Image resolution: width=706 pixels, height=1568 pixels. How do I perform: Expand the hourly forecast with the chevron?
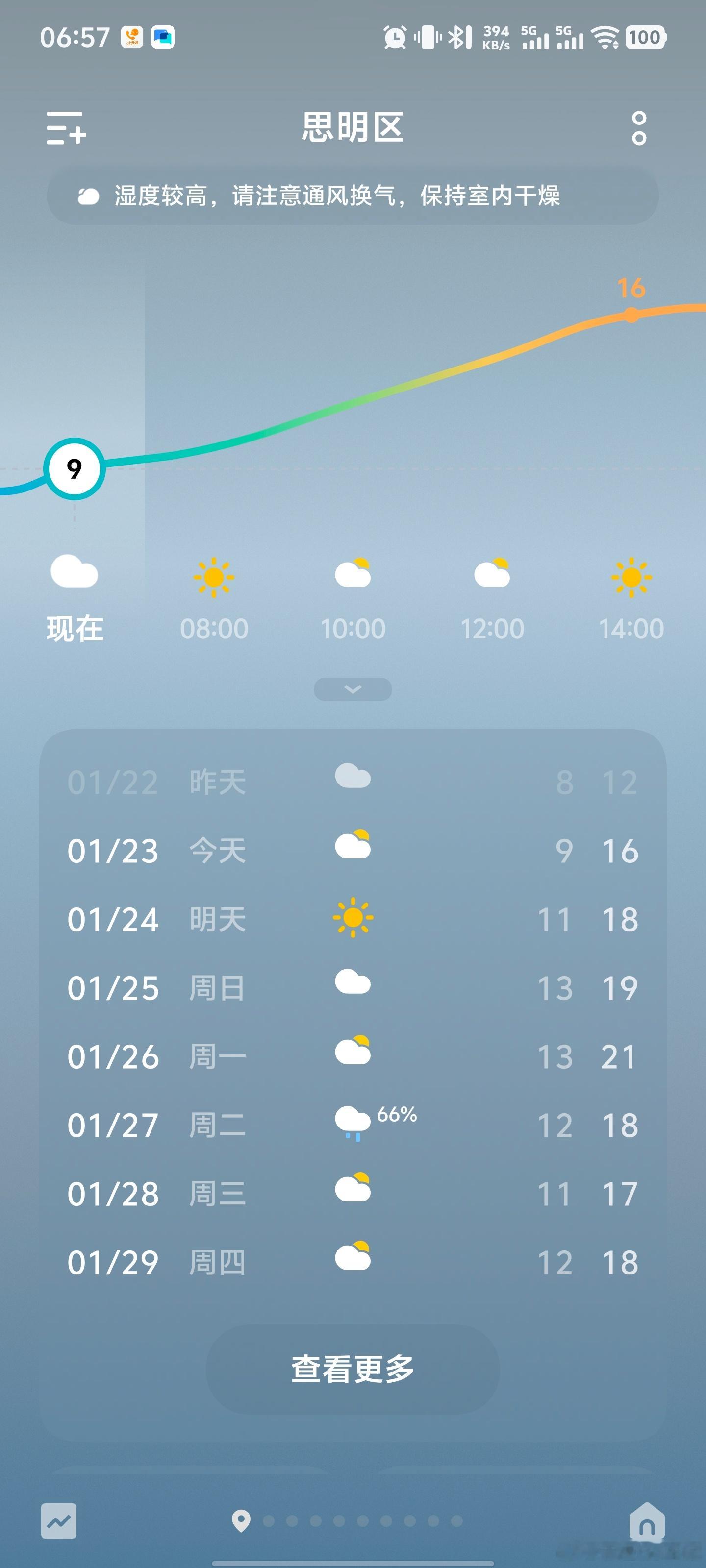tap(353, 689)
